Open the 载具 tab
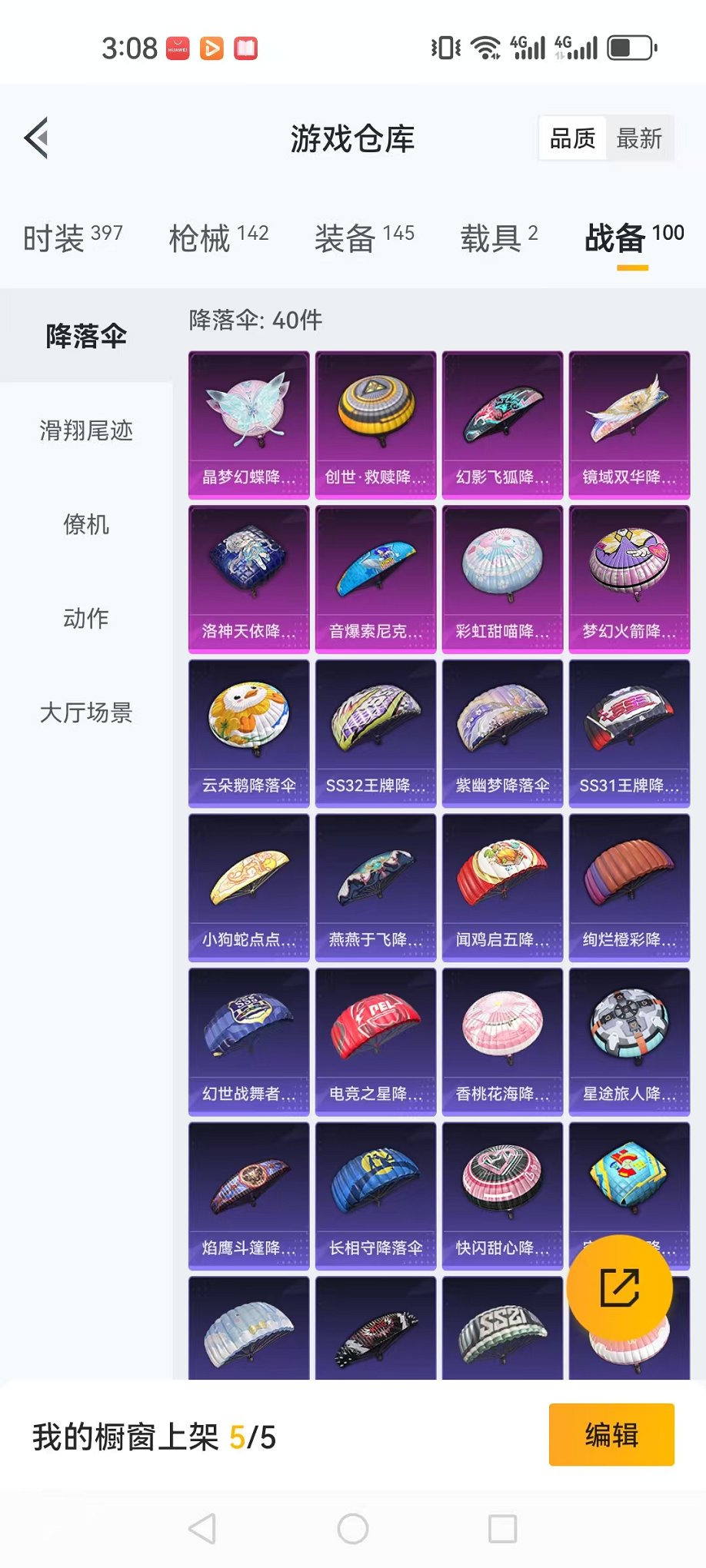This screenshot has height=1568, width=706. (x=499, y=238)
